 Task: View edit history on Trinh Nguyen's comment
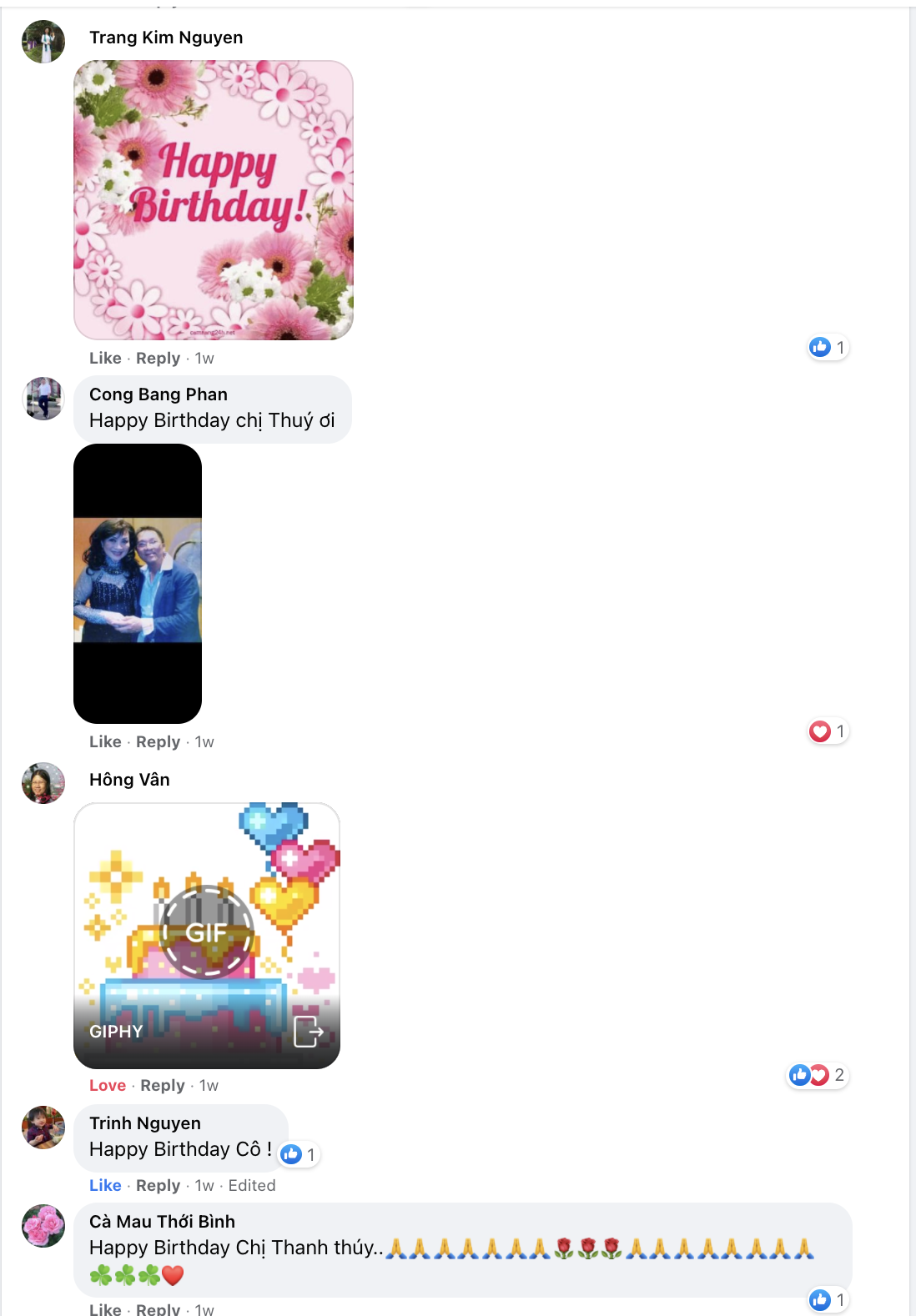(252, 1185)
